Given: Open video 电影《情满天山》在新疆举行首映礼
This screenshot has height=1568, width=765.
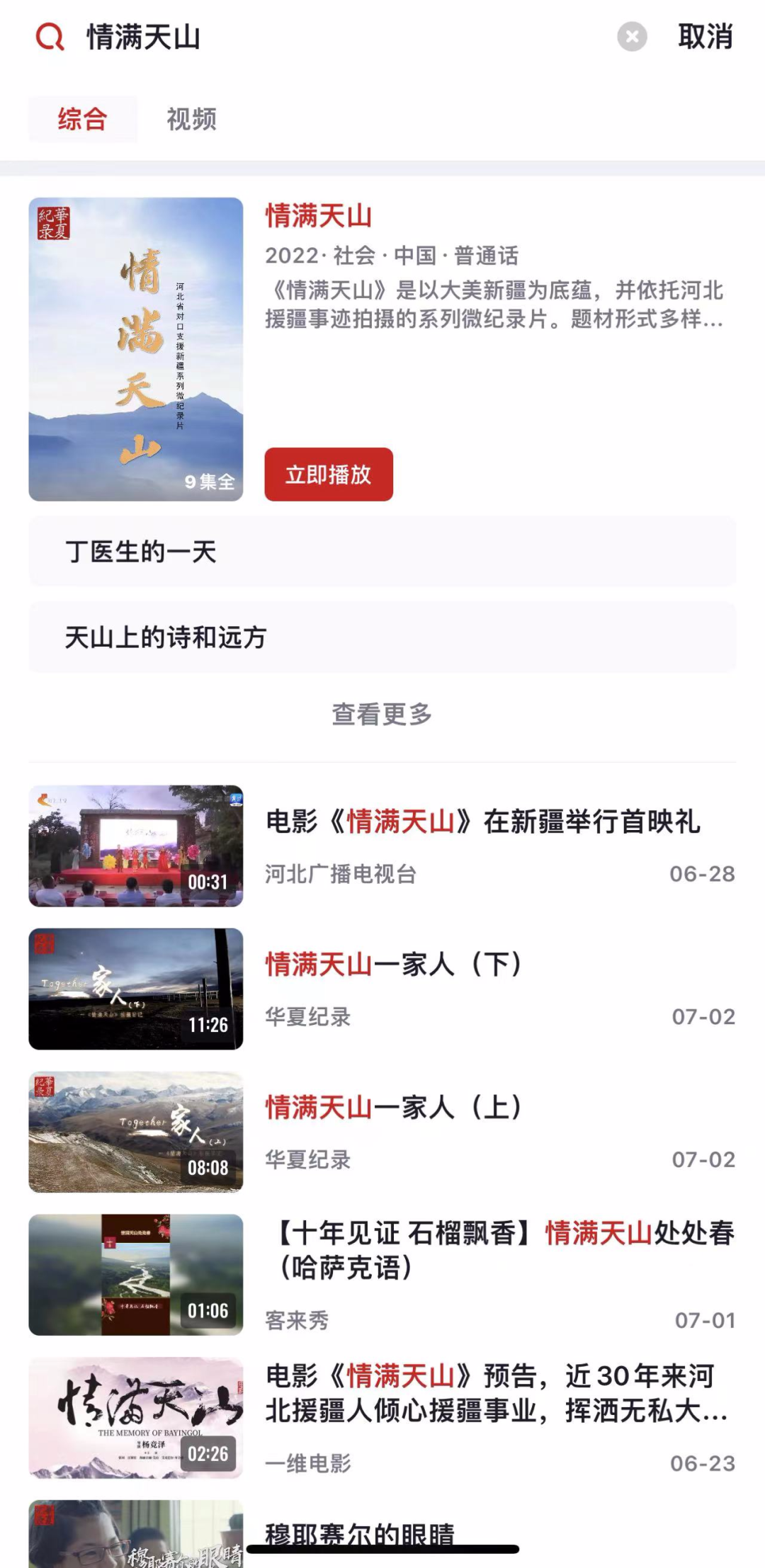Looking at the screenshot, I should point(483,822).
